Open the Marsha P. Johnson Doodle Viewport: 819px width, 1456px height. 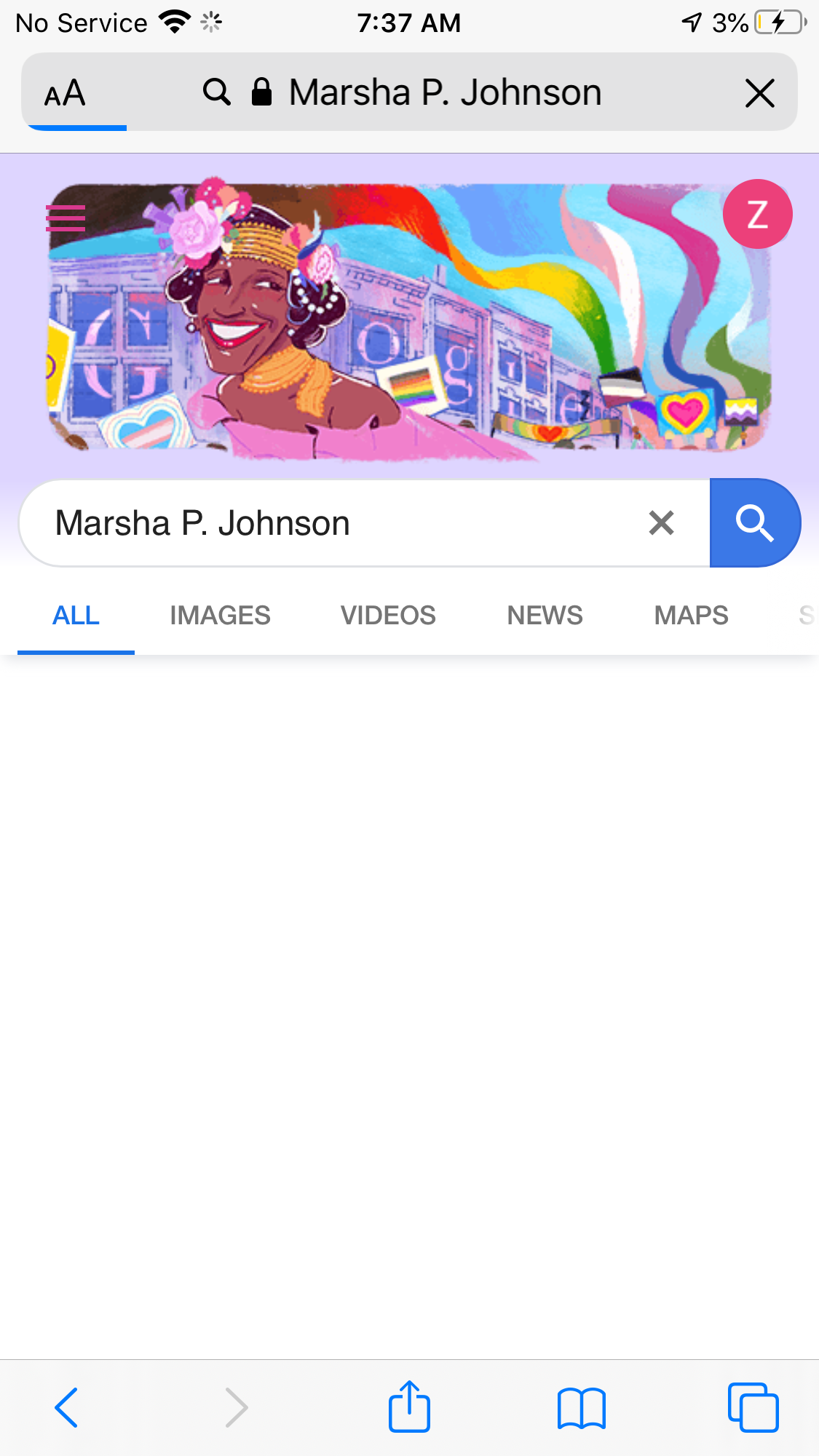[408, 320]
